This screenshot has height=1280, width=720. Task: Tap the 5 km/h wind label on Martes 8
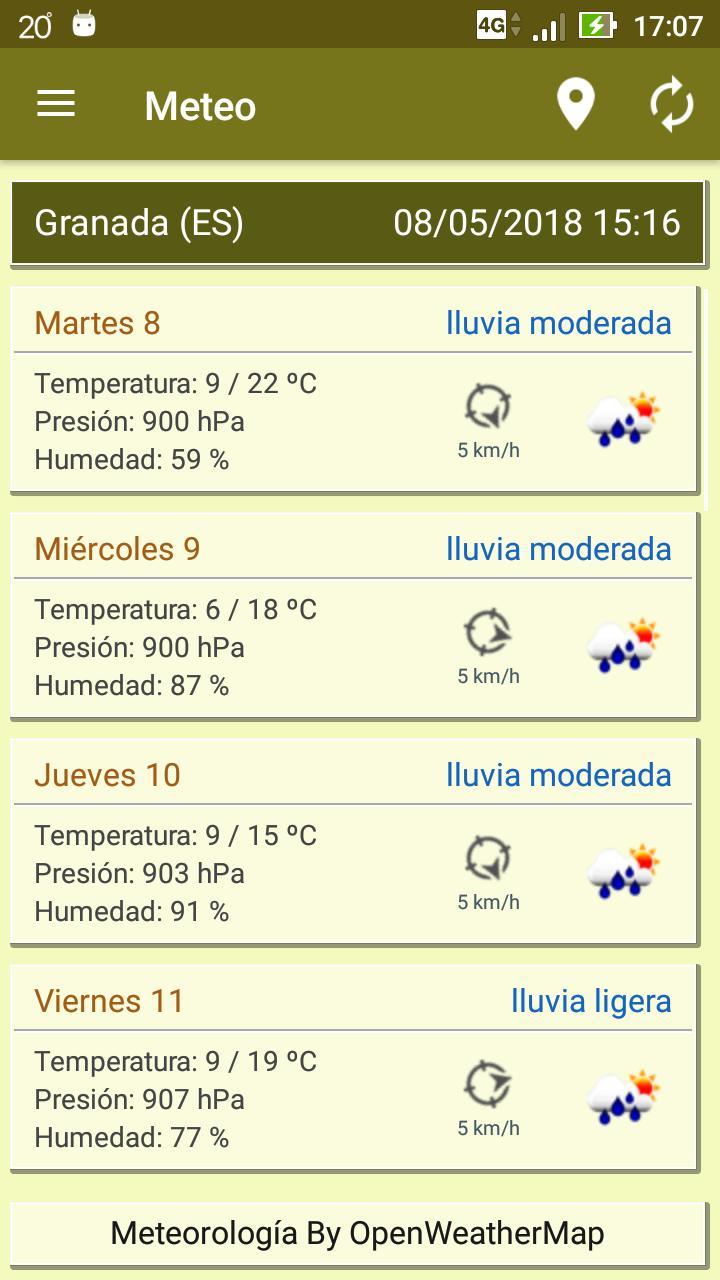486,451
